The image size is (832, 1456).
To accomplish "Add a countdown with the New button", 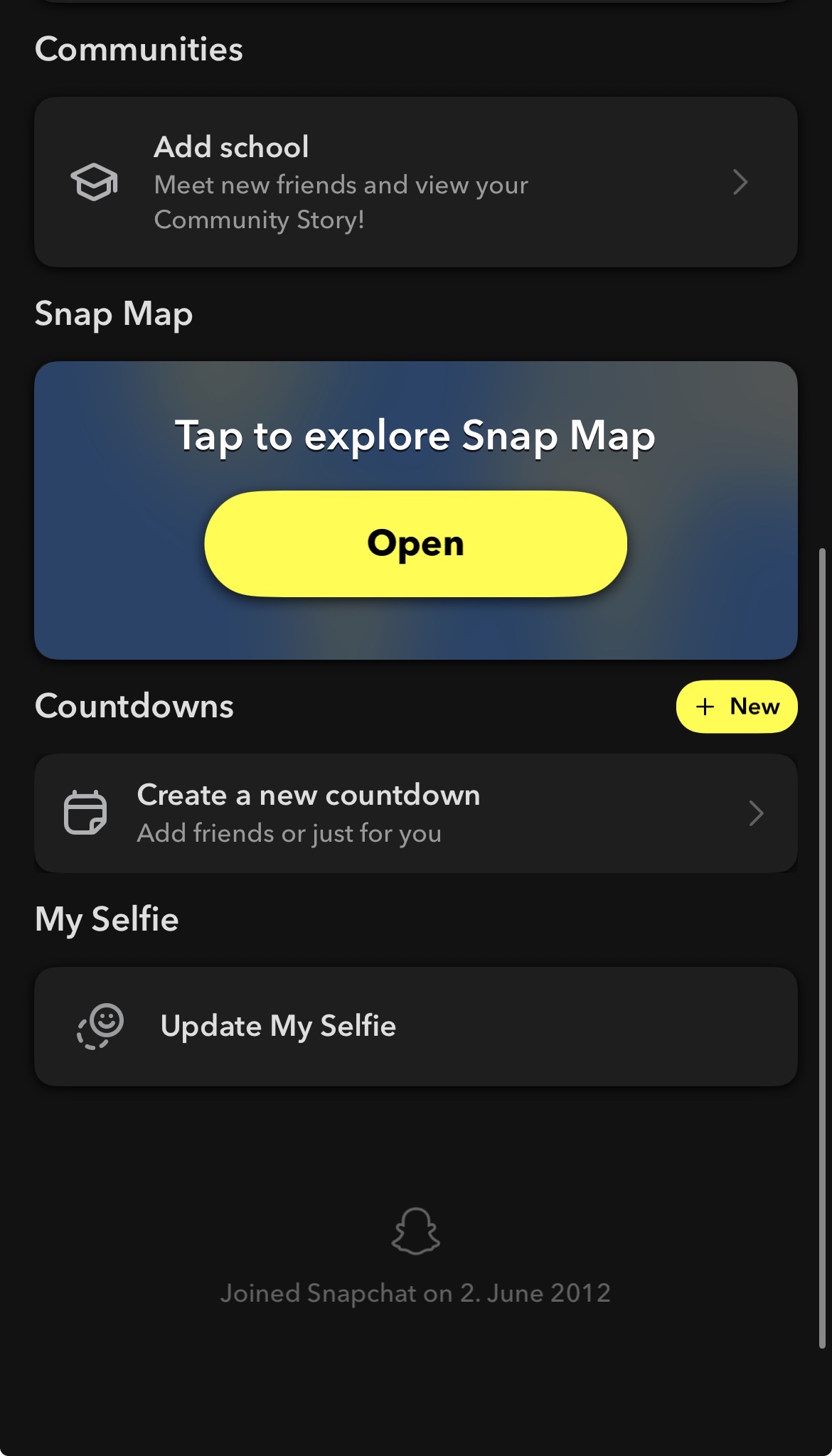I will [737, 707].
